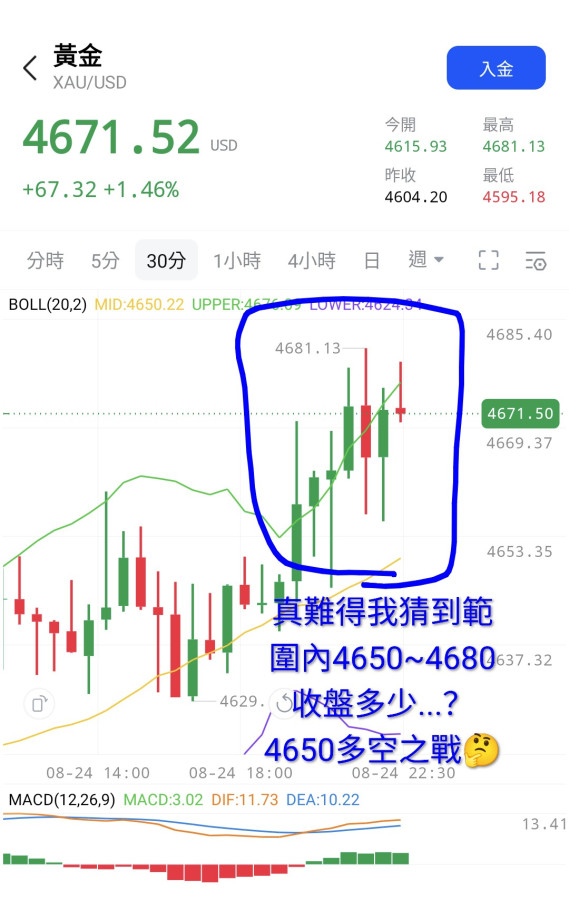Select the 5分 interval
Viewport: 569px width, 900px height.
[x=105, y=261]
